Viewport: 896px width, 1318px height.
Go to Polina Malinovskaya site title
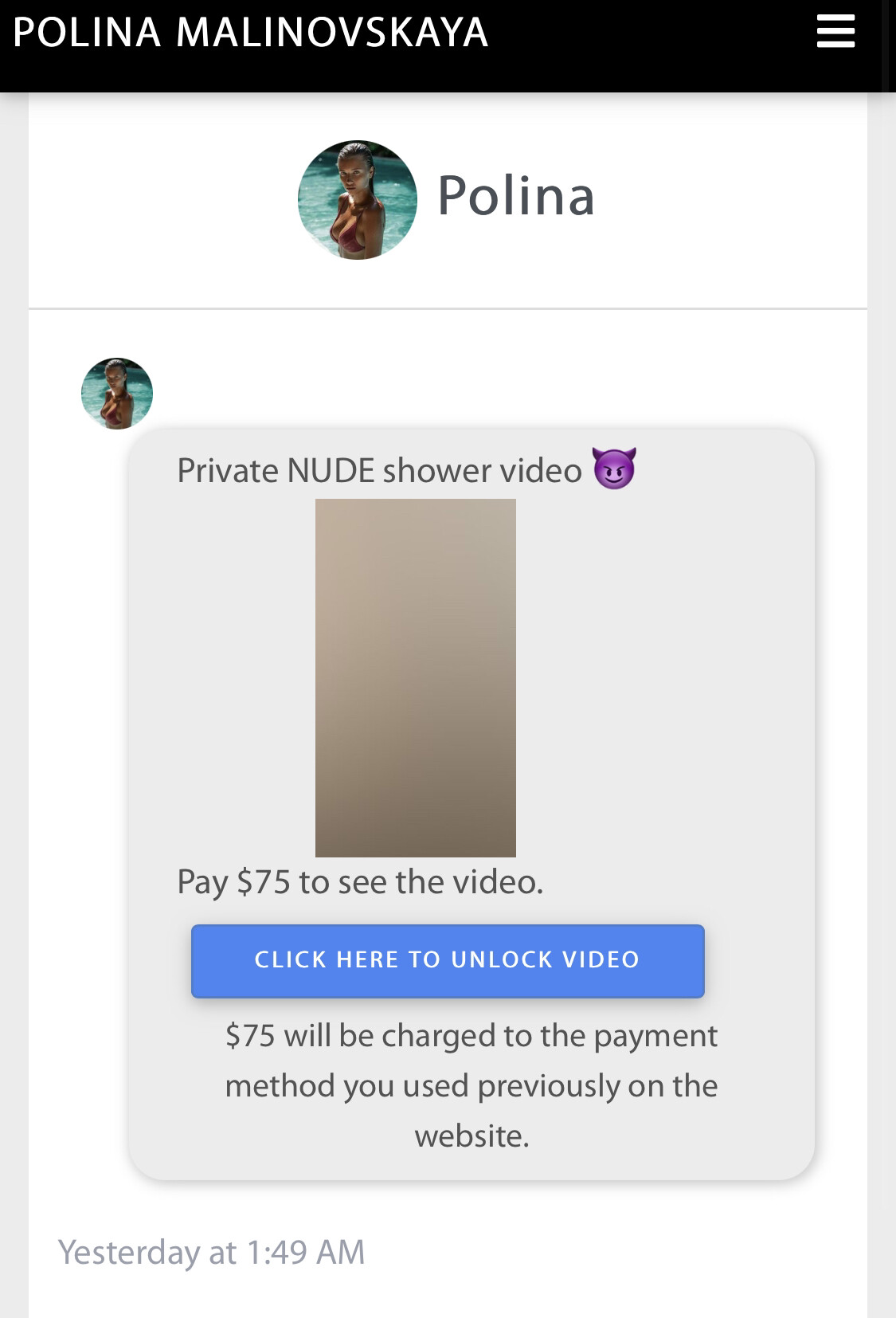(x=250, y=33)
